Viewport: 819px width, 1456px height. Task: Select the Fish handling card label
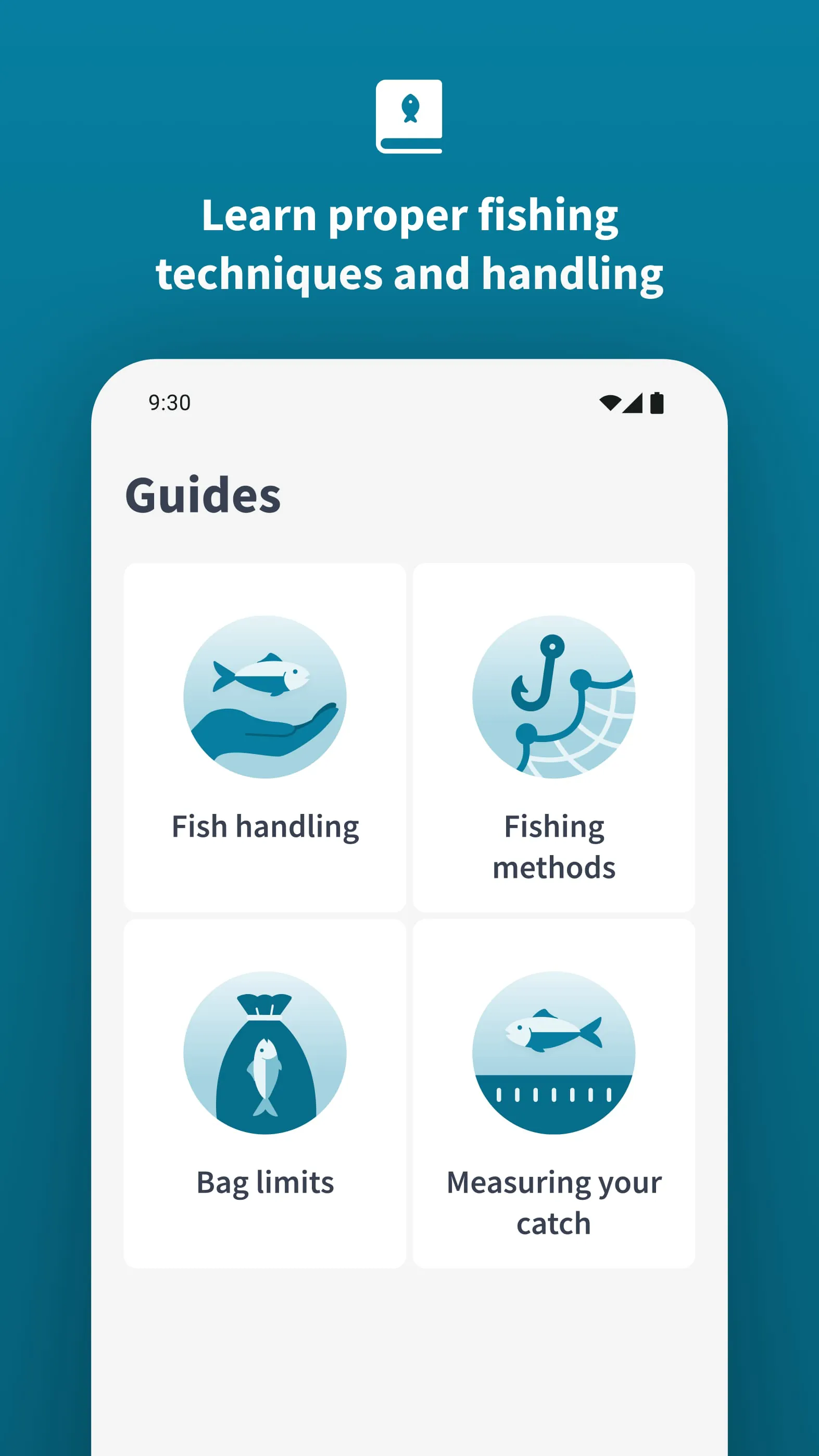tap(265, 826)
